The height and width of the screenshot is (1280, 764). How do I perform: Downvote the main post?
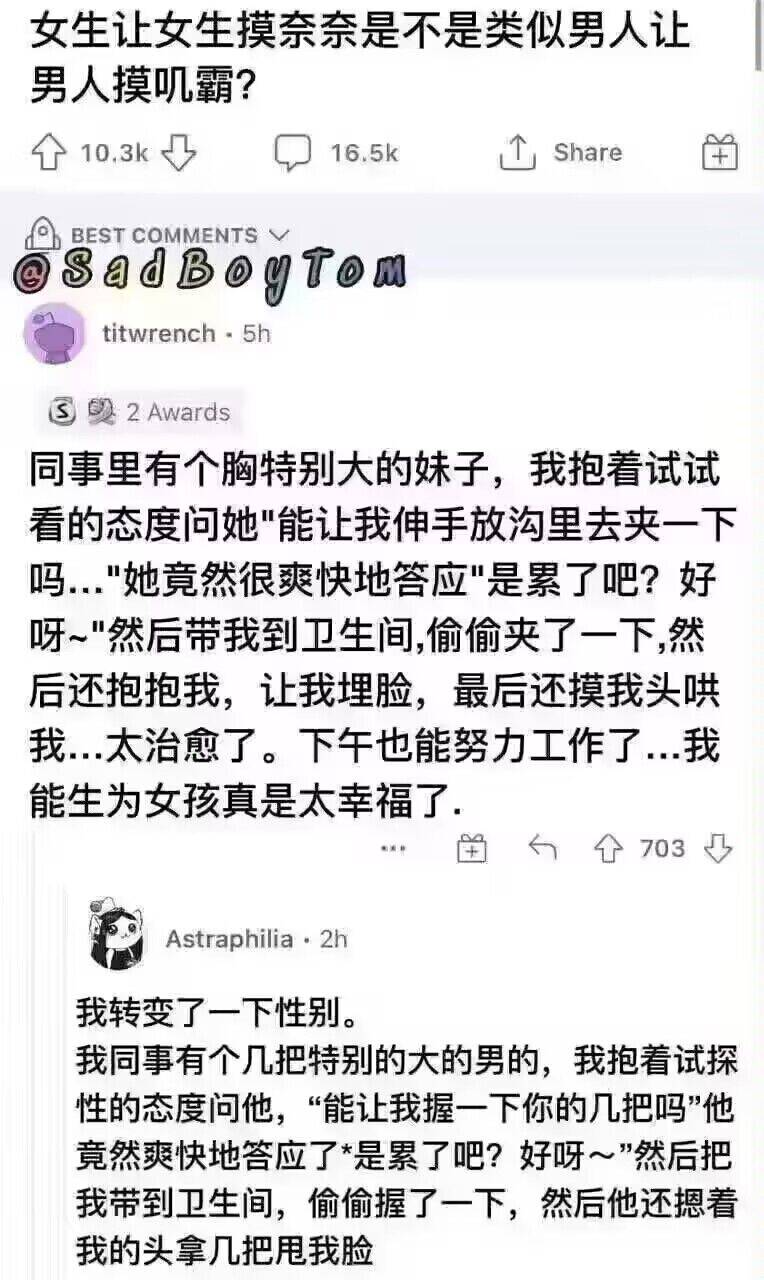[179, 153]
